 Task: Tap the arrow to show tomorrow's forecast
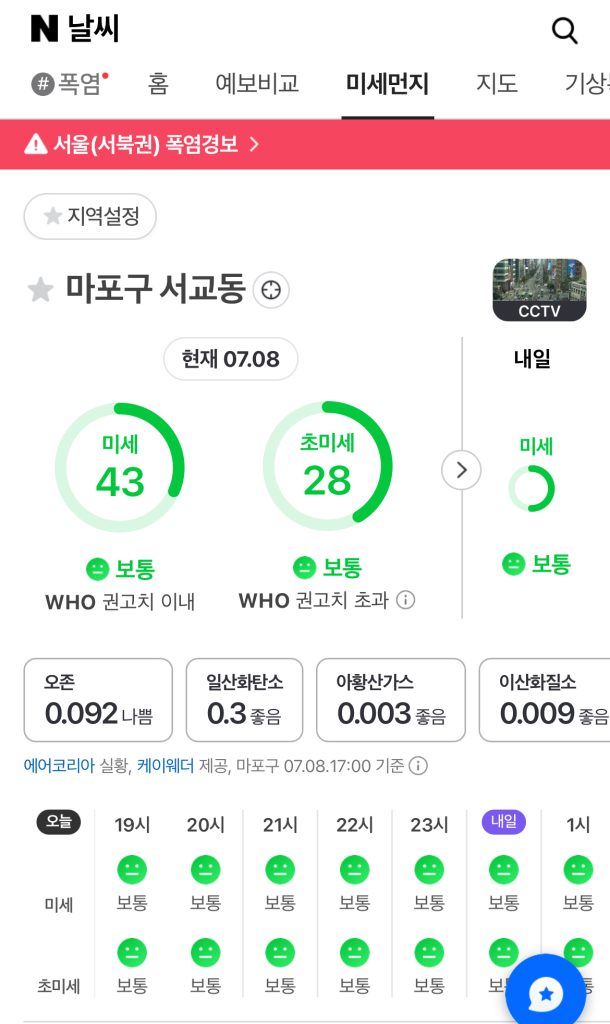click(x=461, y=470)
